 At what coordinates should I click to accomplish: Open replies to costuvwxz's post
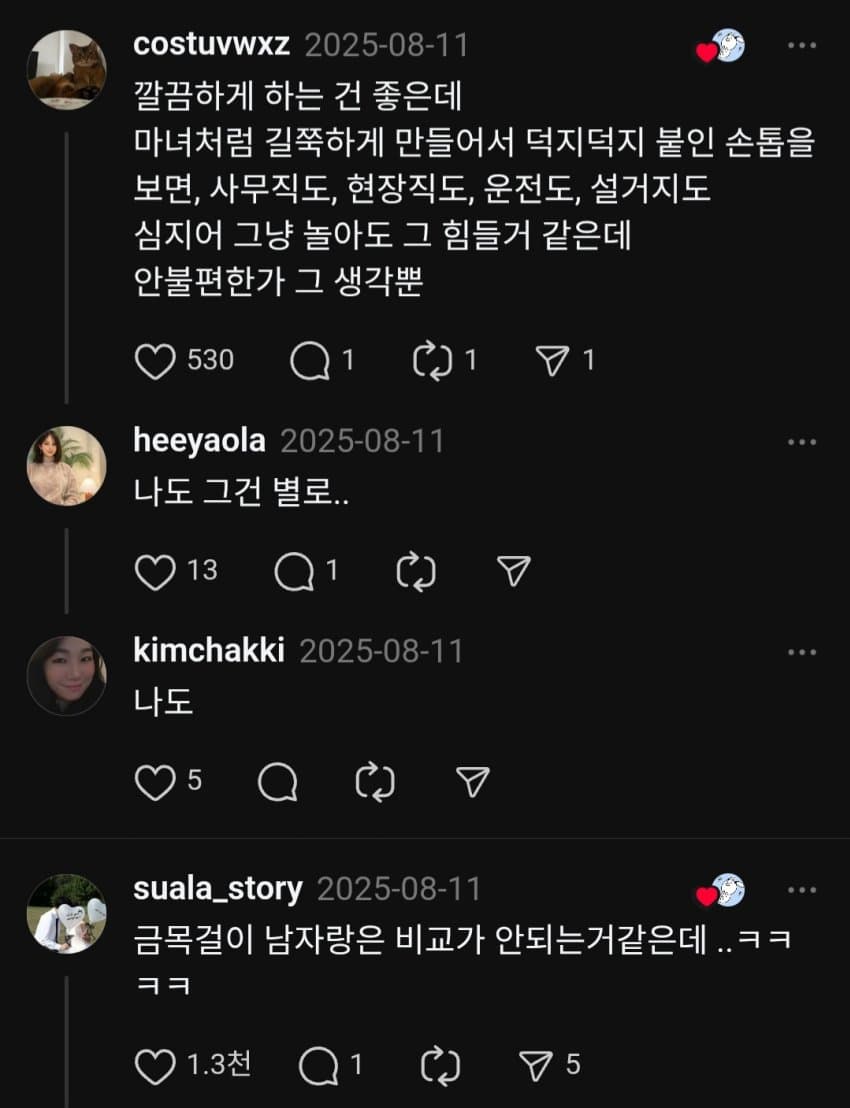click(310, 361)
